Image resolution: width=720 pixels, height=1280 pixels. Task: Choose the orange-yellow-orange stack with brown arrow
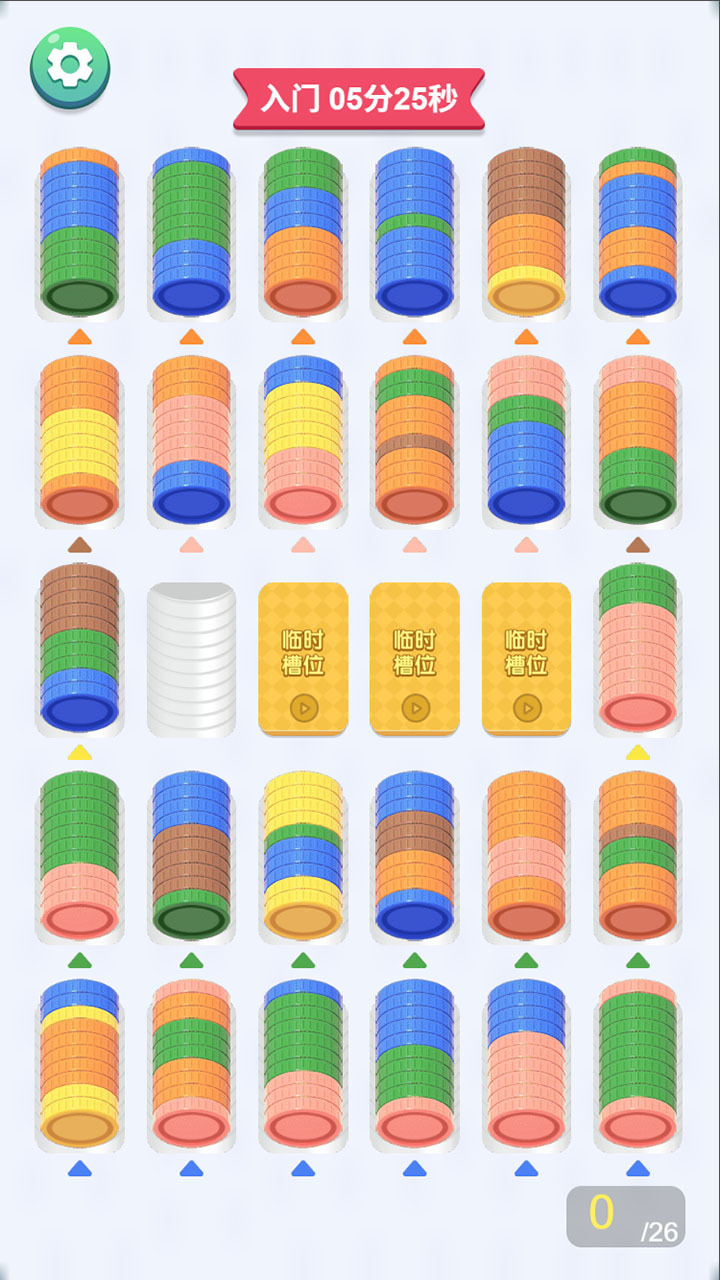pos(80,440)
